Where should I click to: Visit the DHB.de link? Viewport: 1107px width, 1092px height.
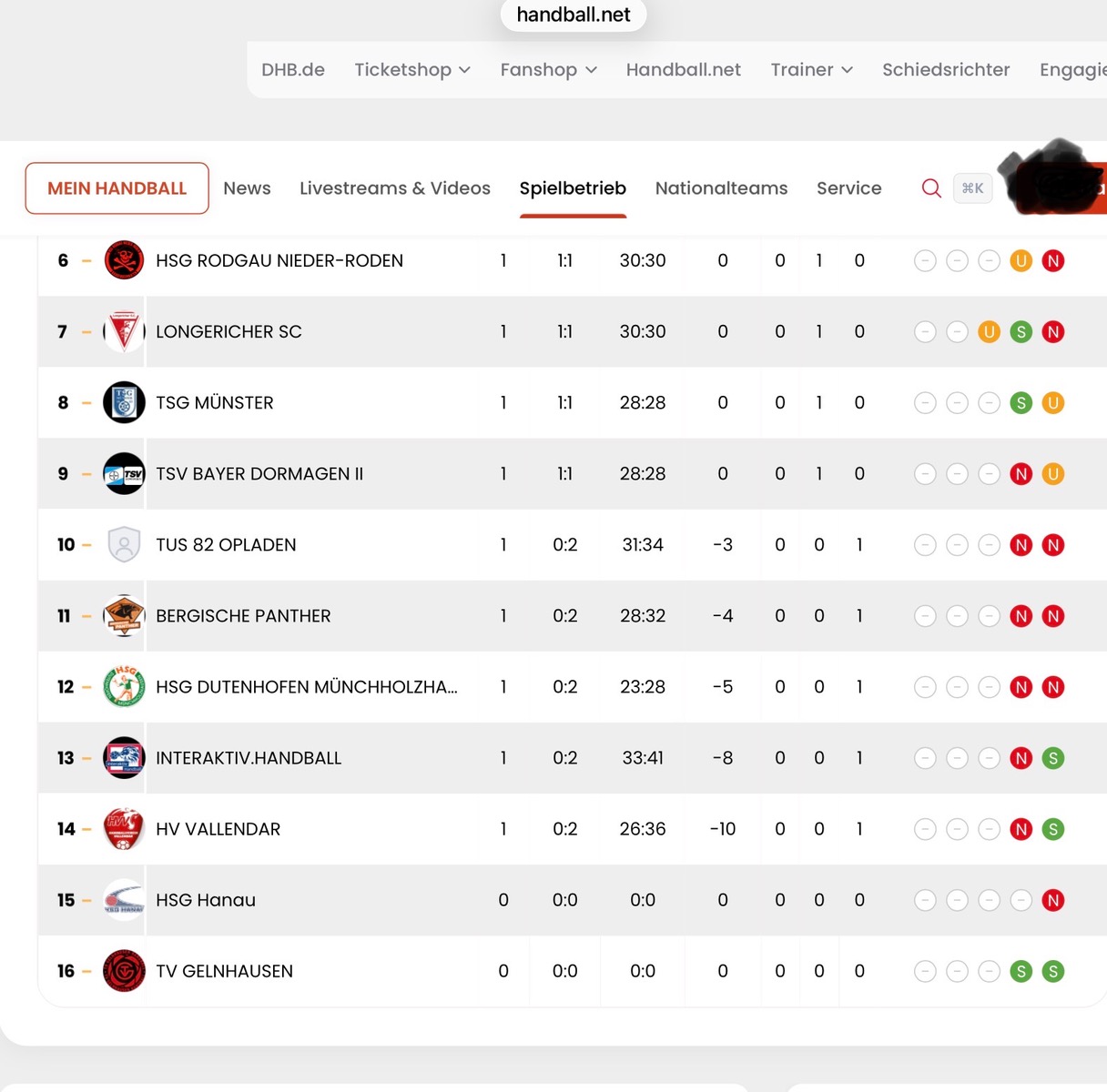click(x=293, y=70)
